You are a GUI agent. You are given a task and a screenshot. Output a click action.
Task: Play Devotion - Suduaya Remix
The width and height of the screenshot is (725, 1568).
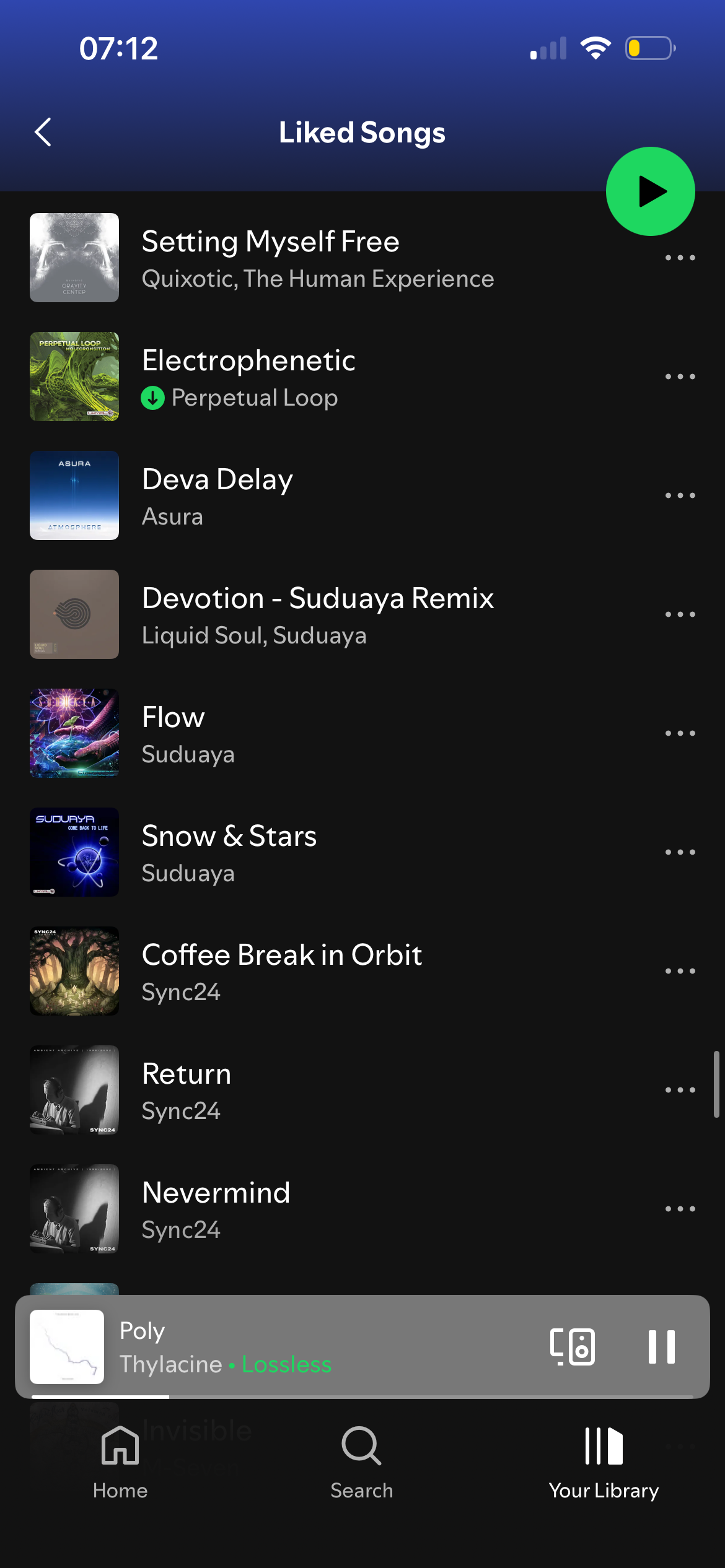(317, 599)
